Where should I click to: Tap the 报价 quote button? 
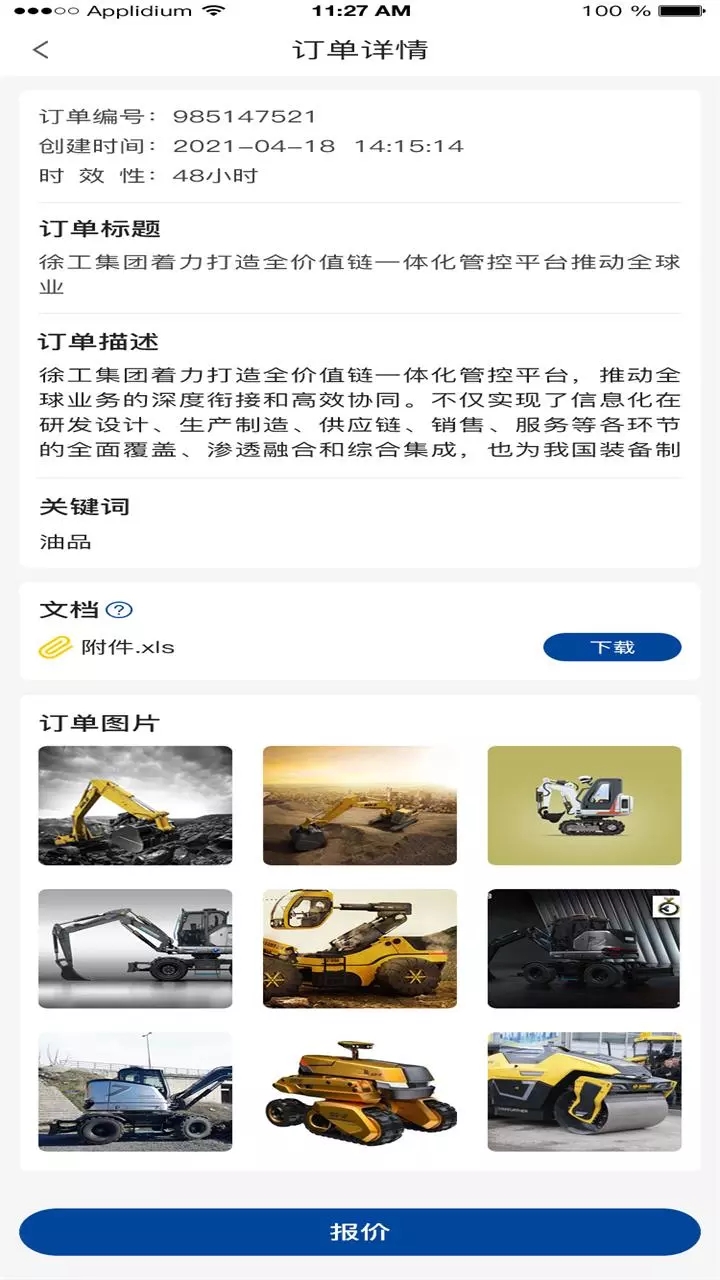pyautogui.click(x=360, y=1232)
